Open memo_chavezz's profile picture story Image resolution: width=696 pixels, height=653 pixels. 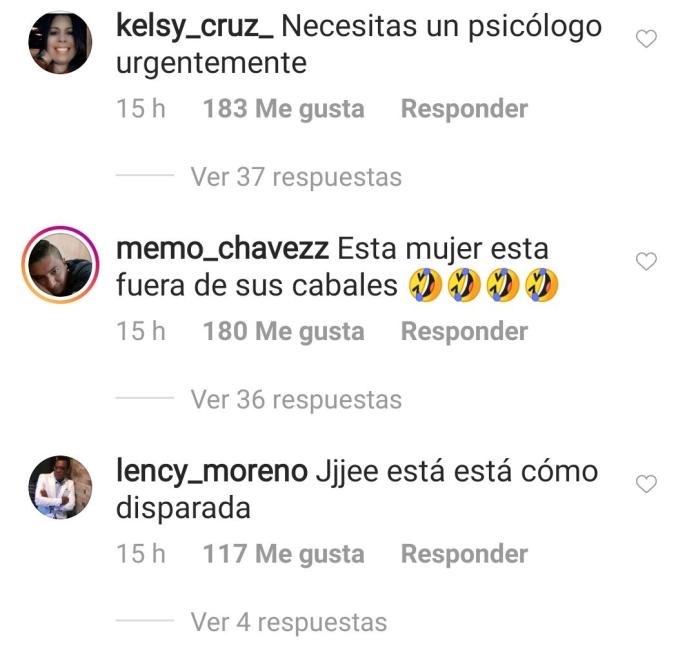pos(60,267)
